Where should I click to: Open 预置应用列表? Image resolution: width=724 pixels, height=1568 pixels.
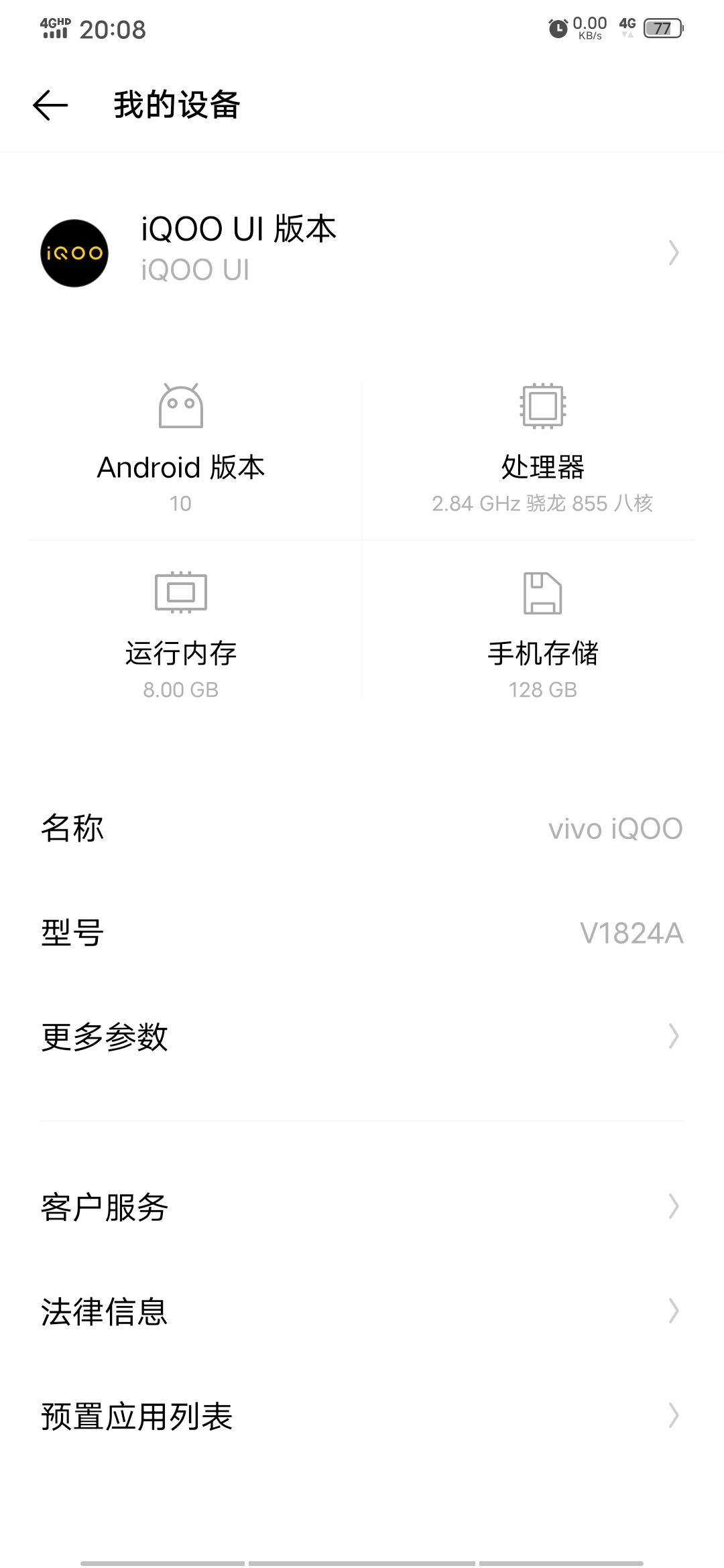pos(362,1416)
